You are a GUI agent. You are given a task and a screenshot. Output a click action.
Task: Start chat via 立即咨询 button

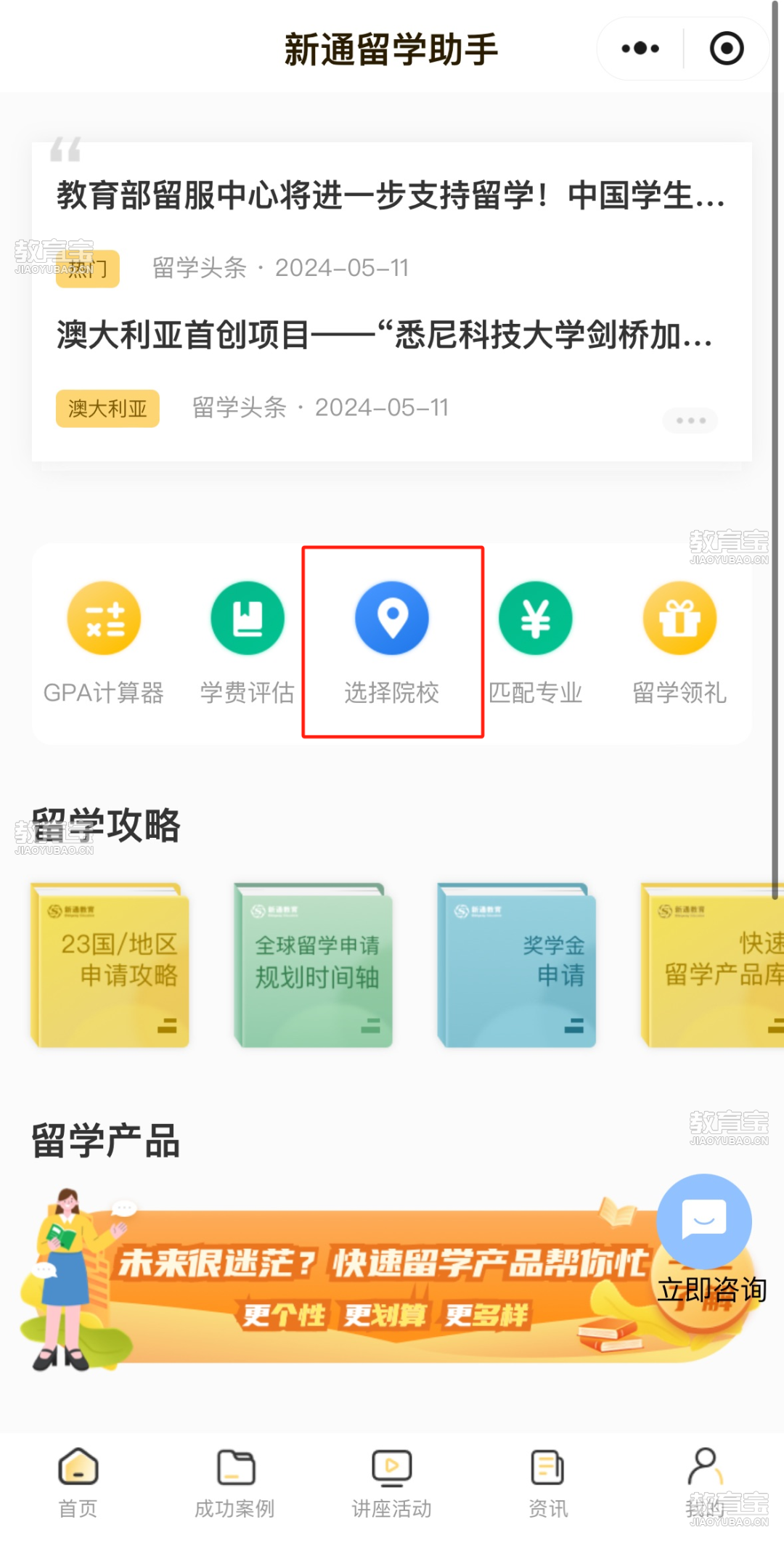(704, 1234)
